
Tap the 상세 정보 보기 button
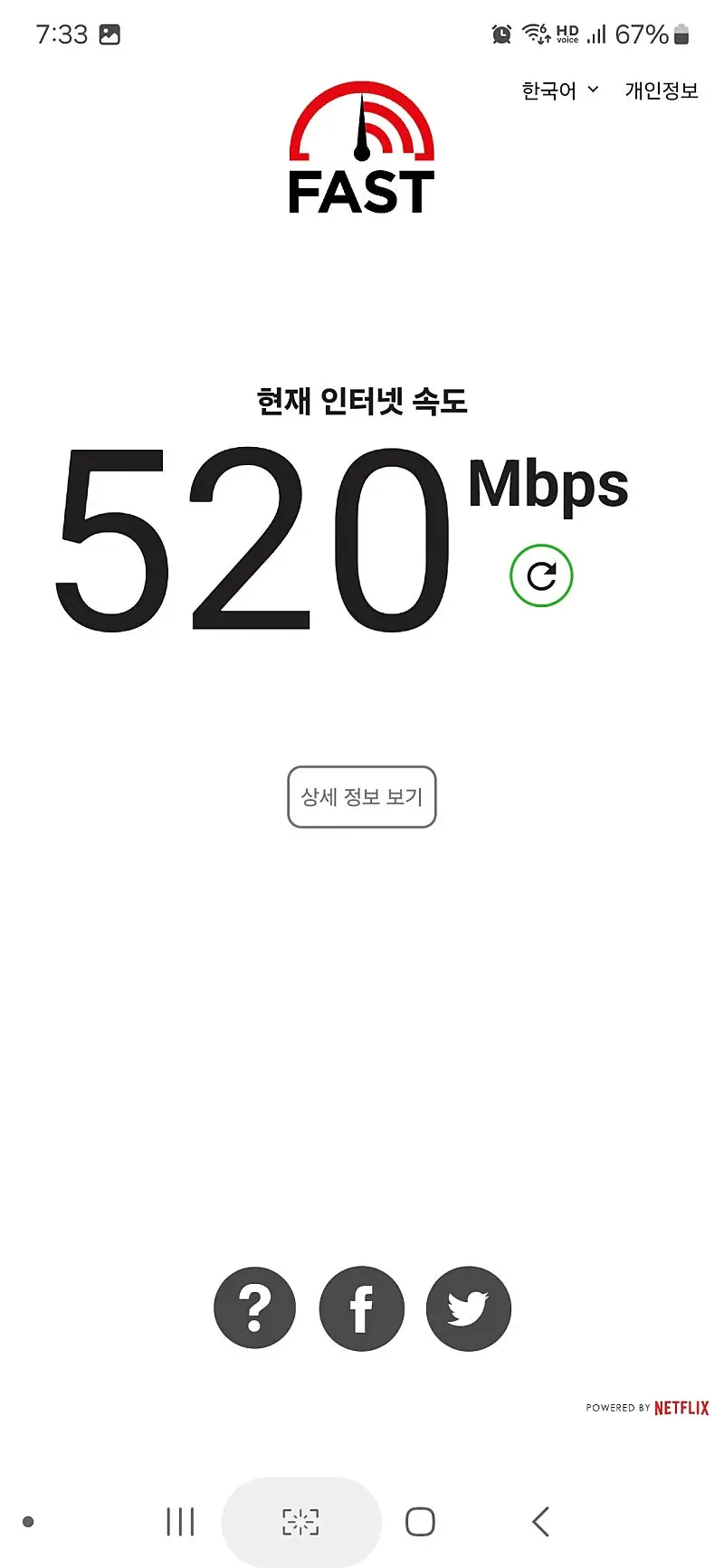pos(362,797)
